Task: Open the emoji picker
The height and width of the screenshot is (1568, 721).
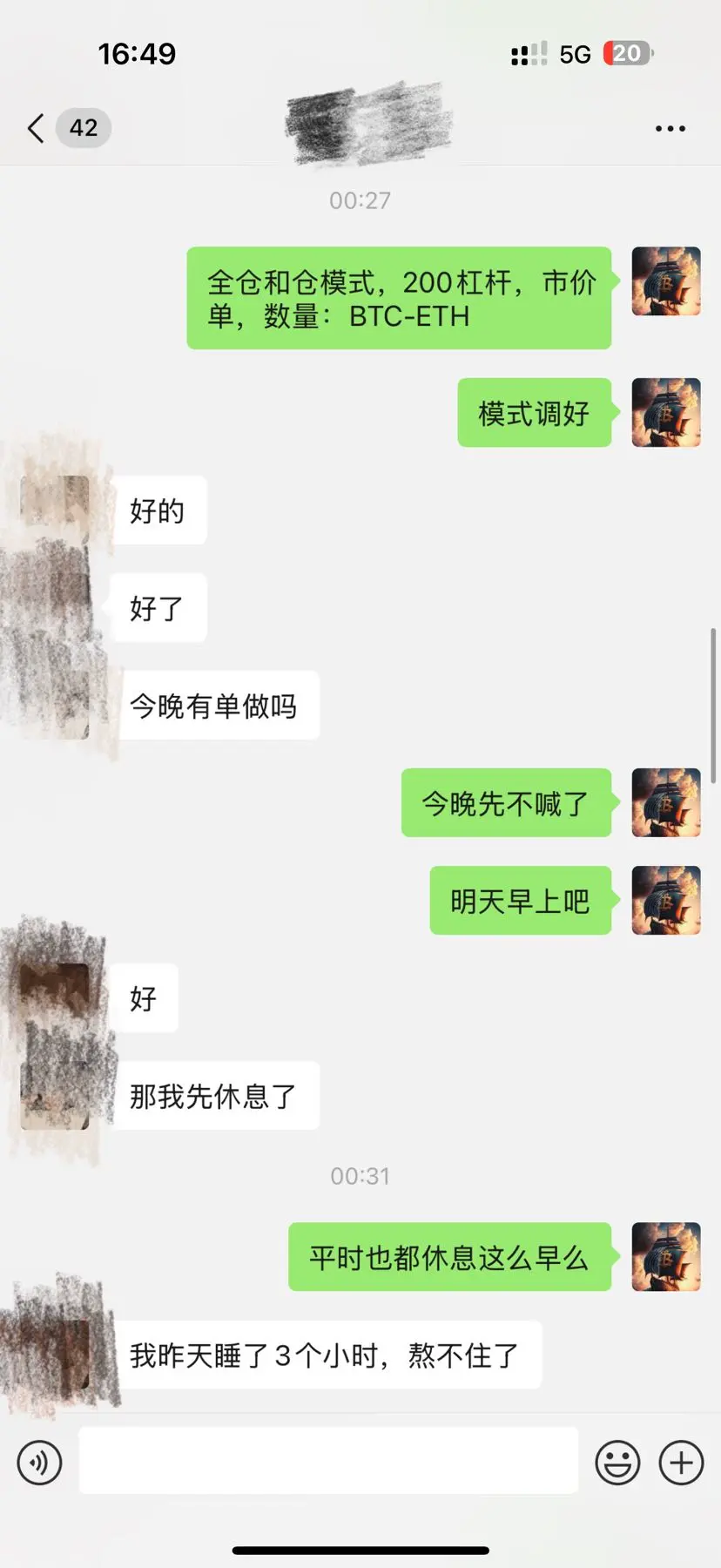Action: point(617,1462)
